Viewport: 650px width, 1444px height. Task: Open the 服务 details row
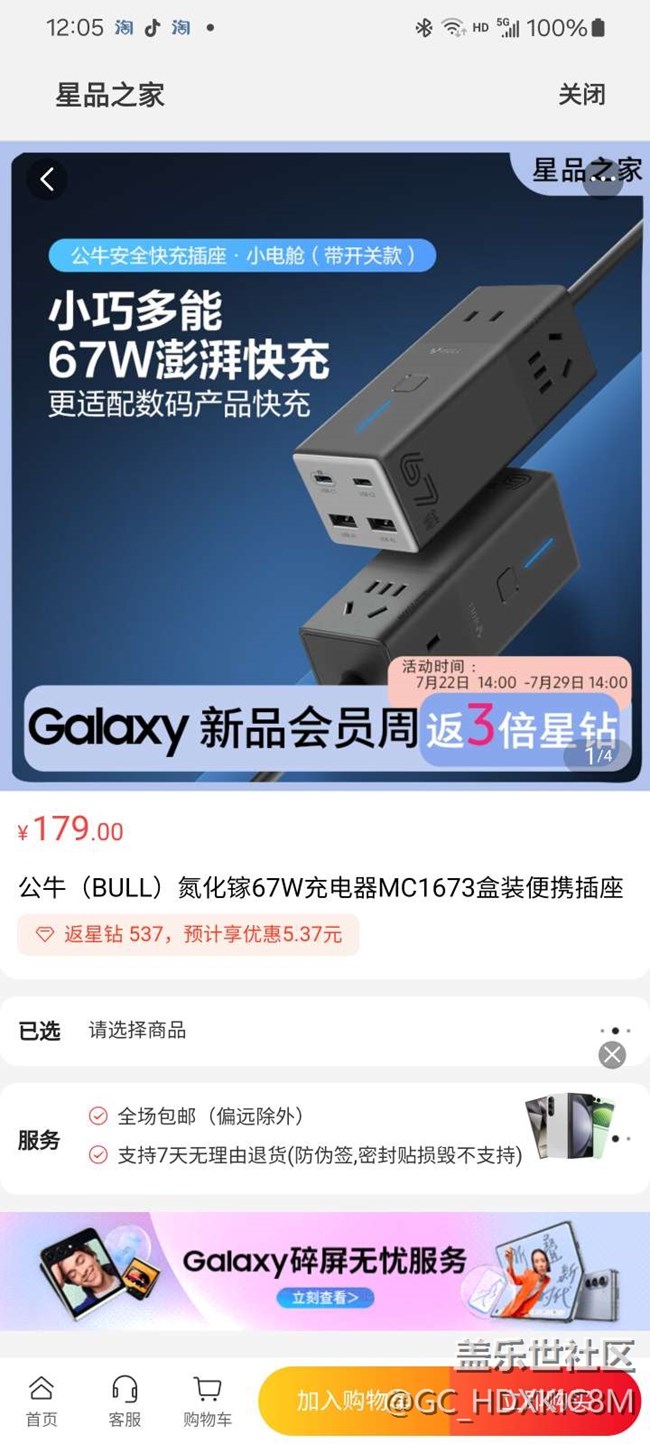300,1138
